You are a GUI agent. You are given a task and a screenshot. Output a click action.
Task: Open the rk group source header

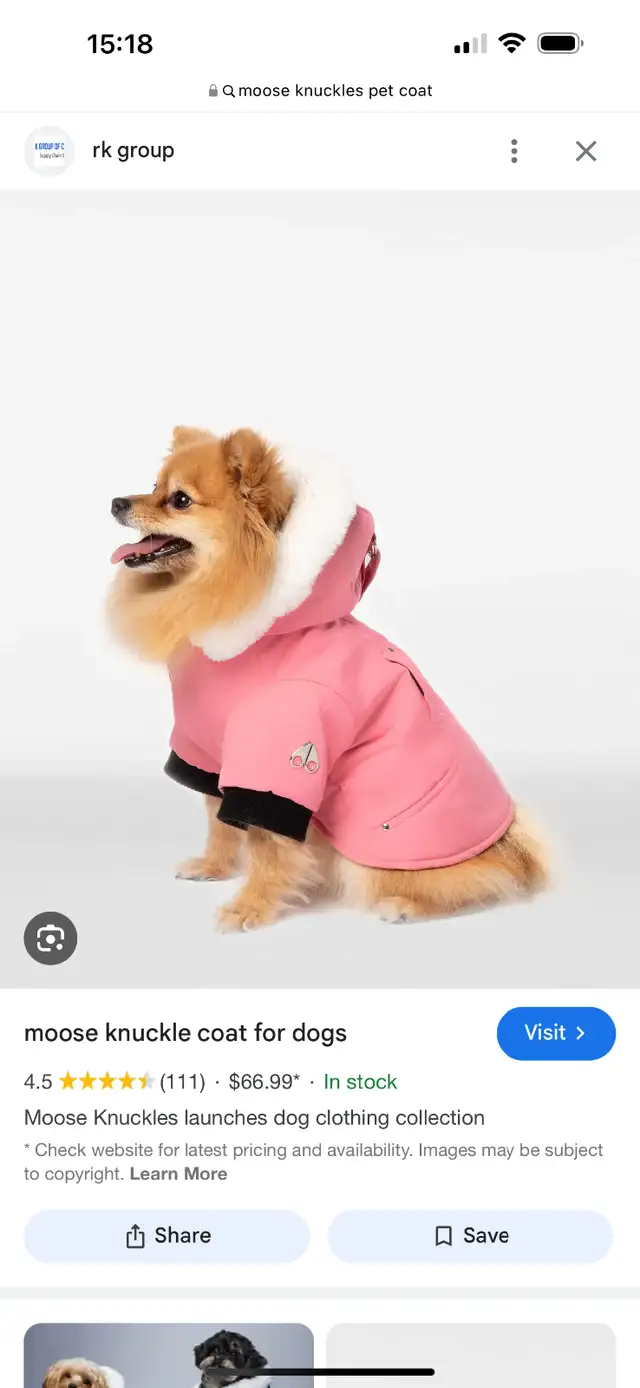pos(100,151)
